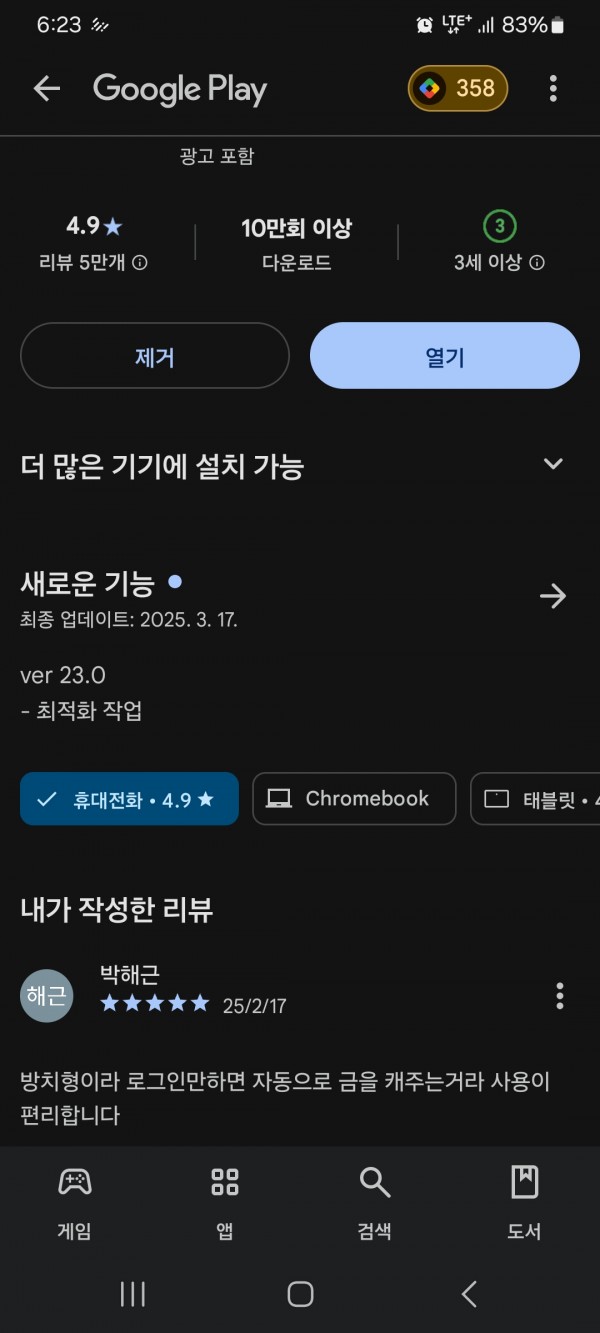Open the top overflow menu

(553, 89)
